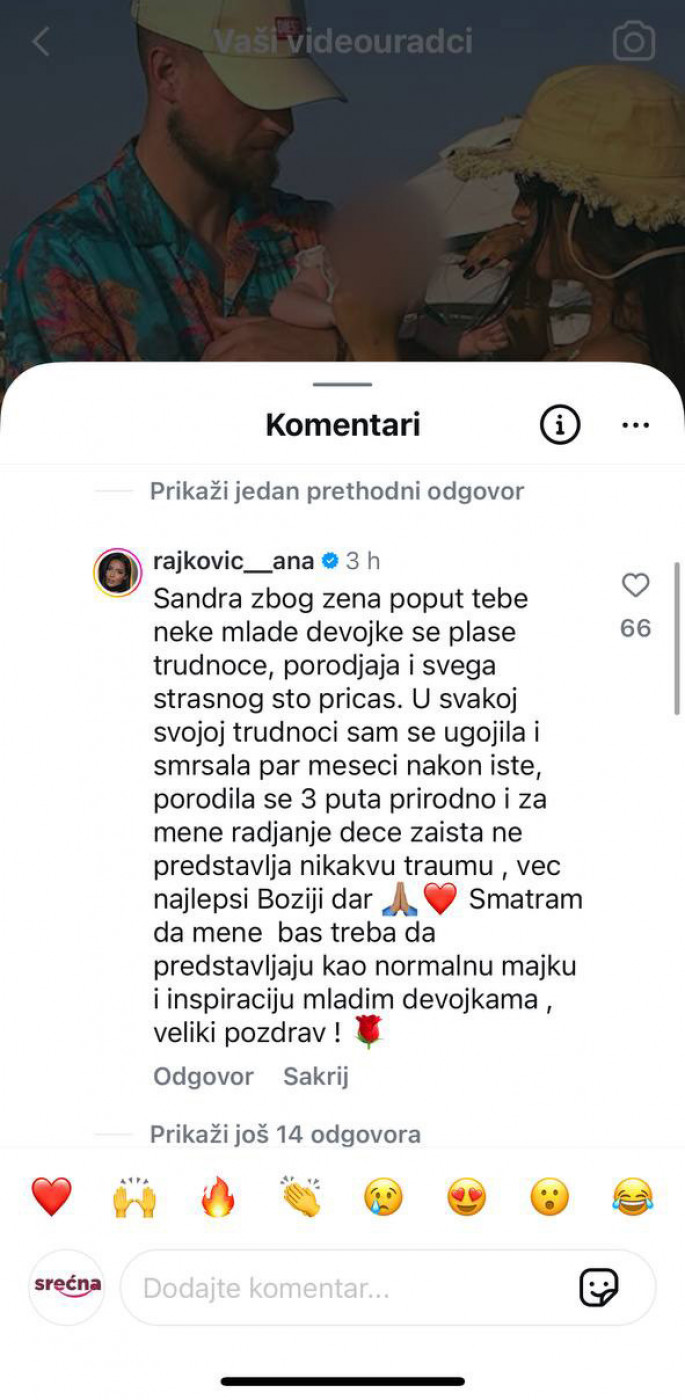Viewport: 685px width, 1400px height.
Task: Insert the laughing tears emoji
Action: [x=632, y=1196]
